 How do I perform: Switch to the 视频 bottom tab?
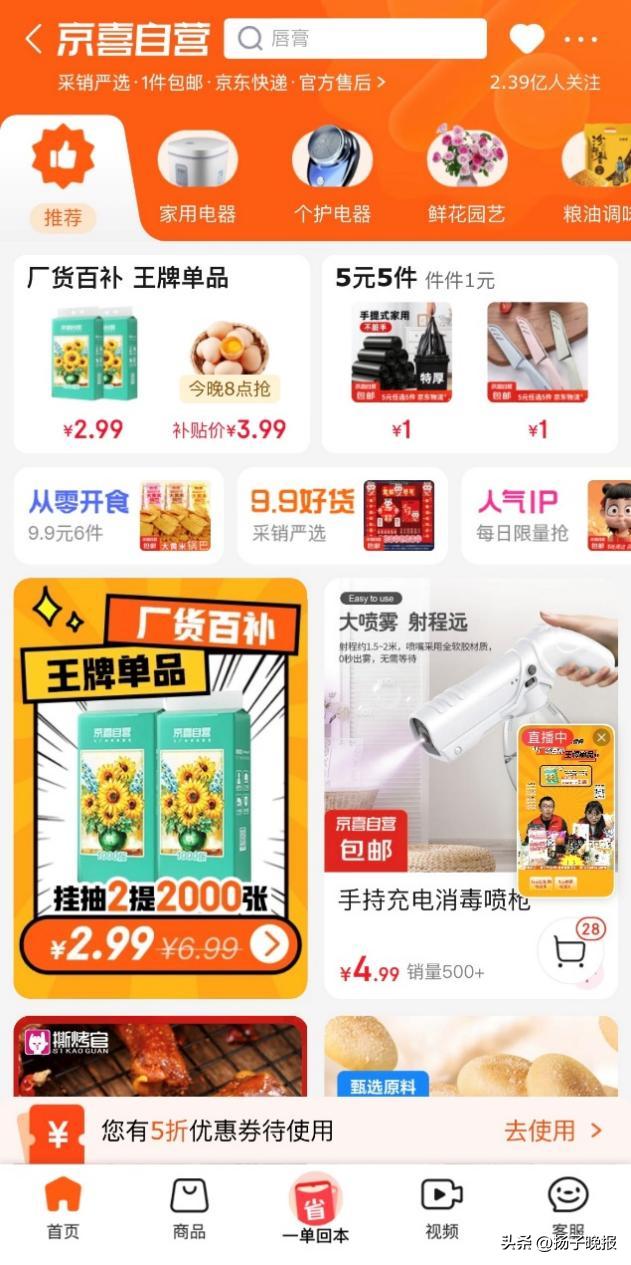(x=441, y=1208)
